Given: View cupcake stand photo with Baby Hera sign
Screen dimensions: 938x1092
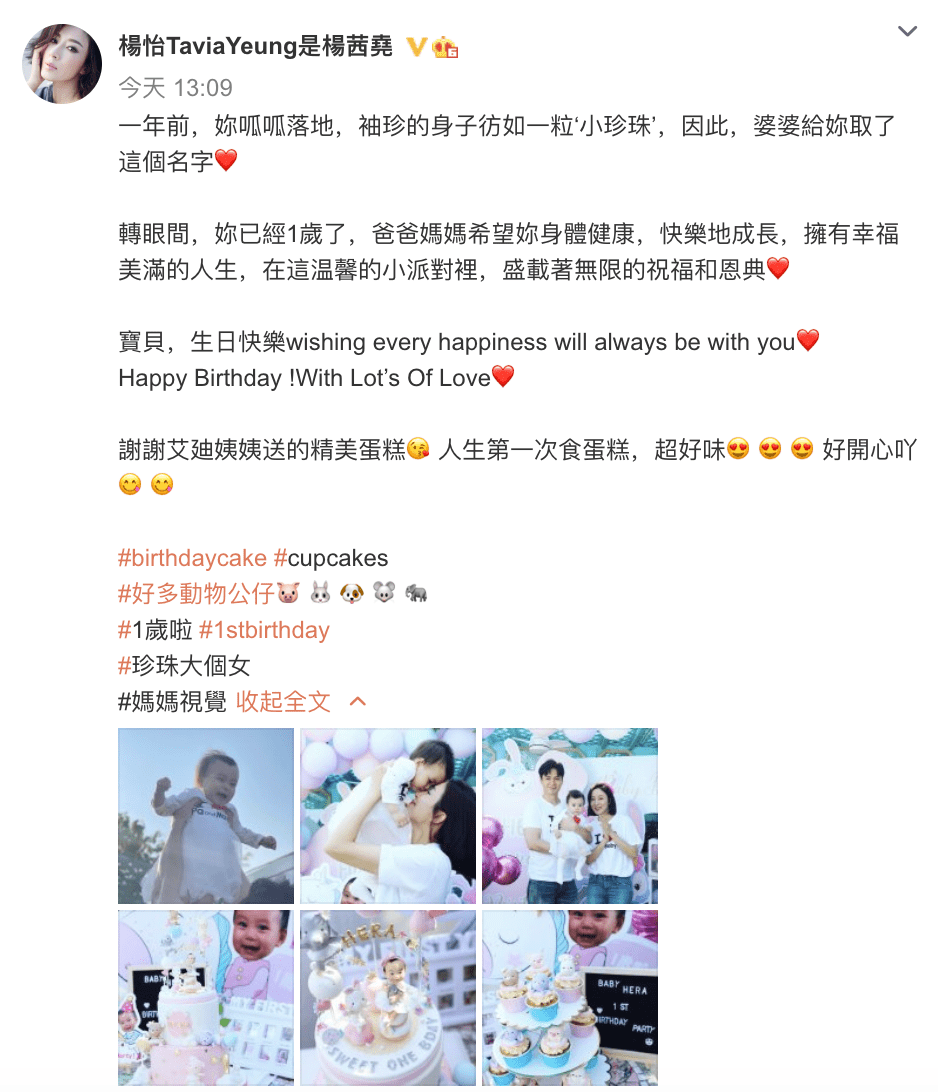Looking at the screenshot, I should pos(570,997).
